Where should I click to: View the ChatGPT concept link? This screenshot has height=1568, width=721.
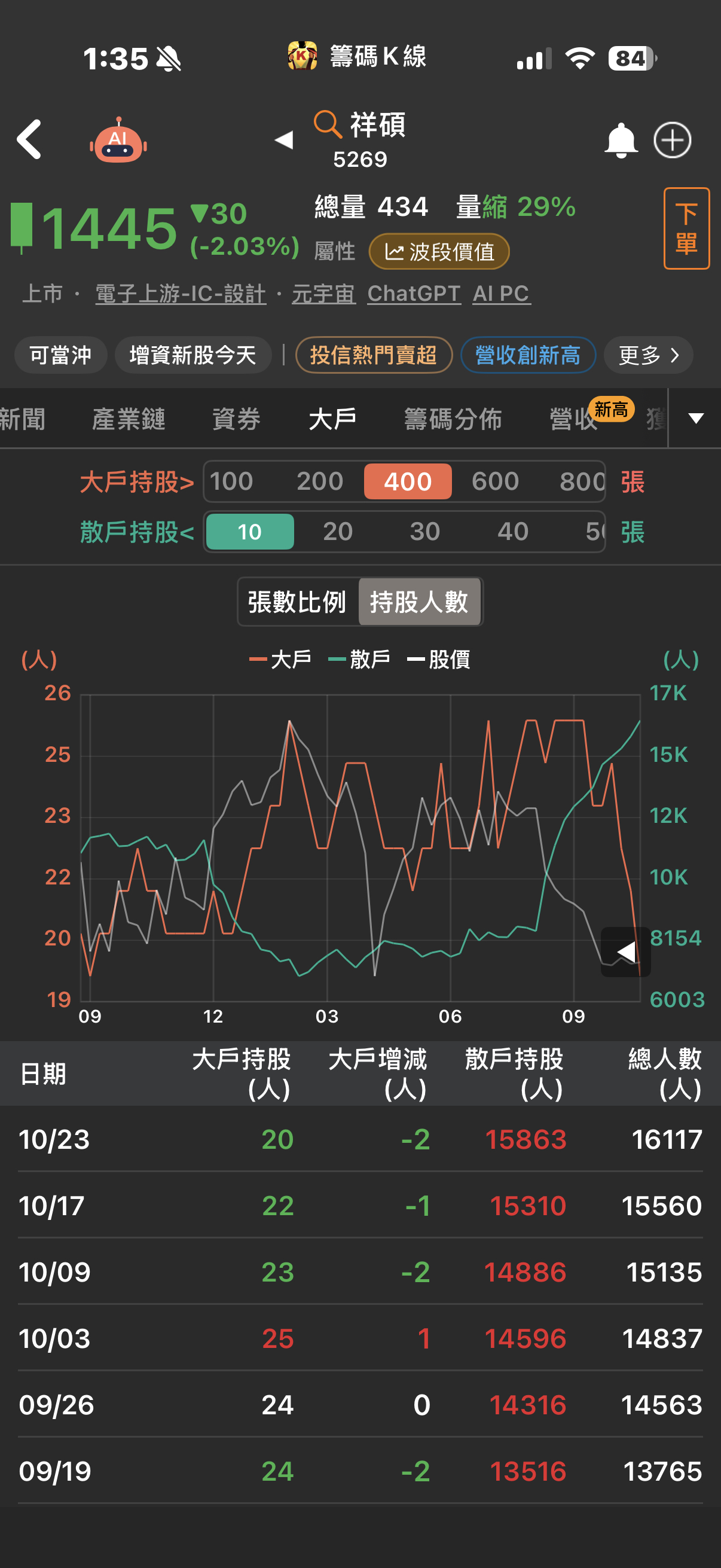pos(414,294)
